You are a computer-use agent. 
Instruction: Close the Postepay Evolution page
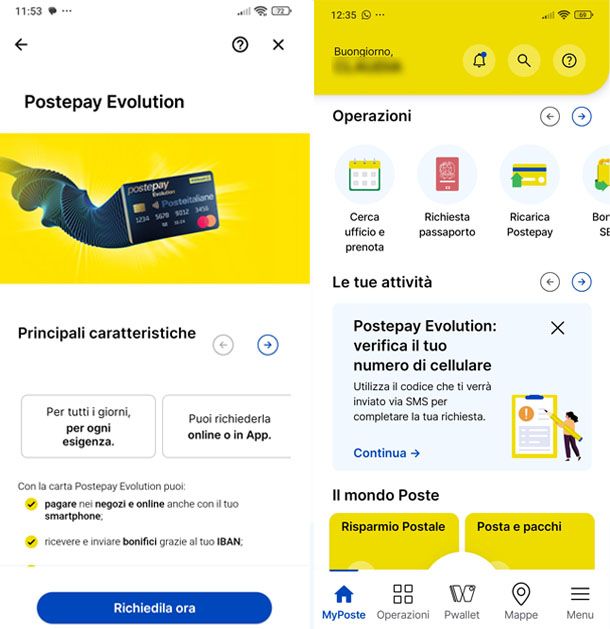278,45
